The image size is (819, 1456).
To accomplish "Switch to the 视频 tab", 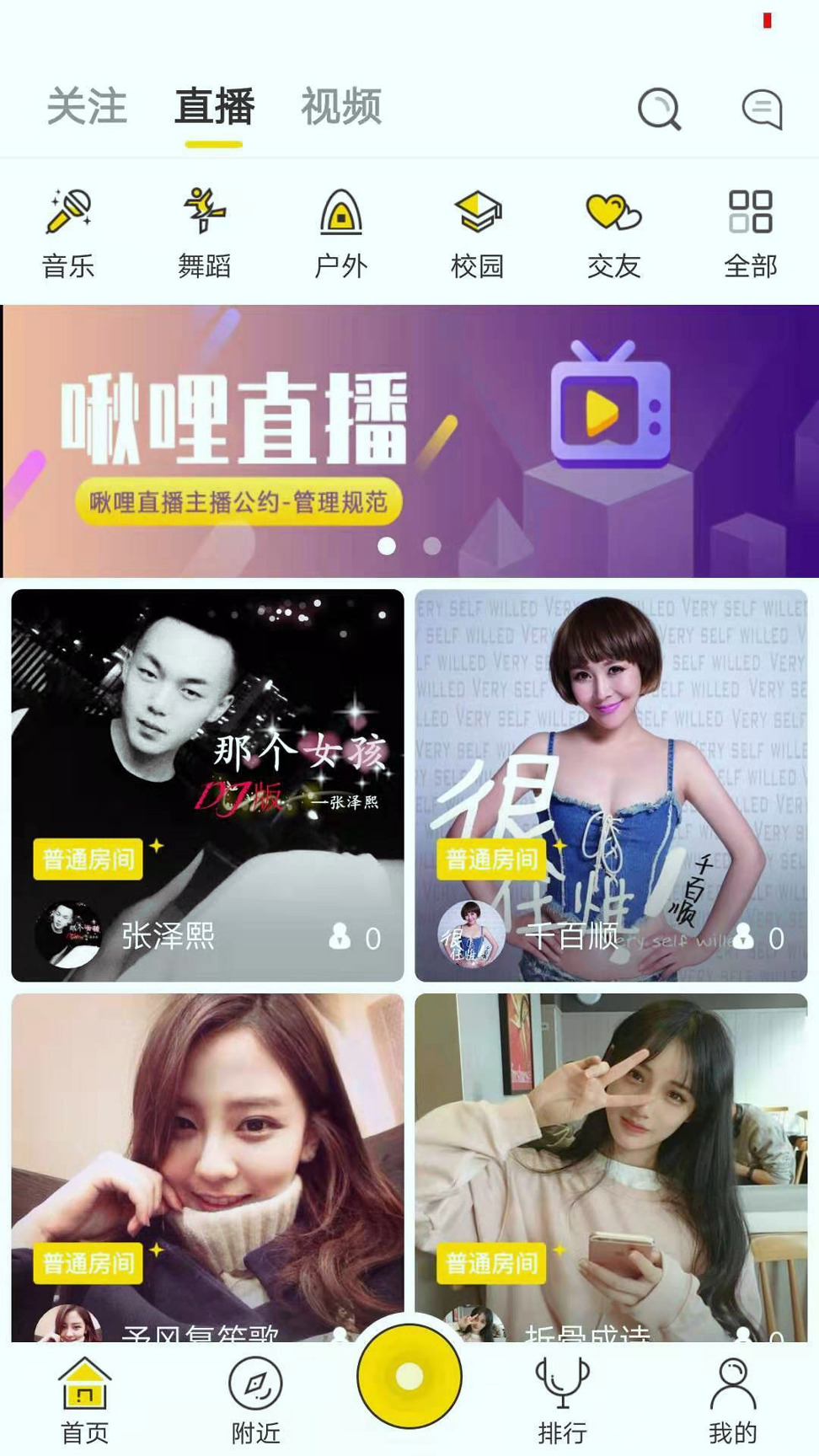I will [x=341, y=107].
